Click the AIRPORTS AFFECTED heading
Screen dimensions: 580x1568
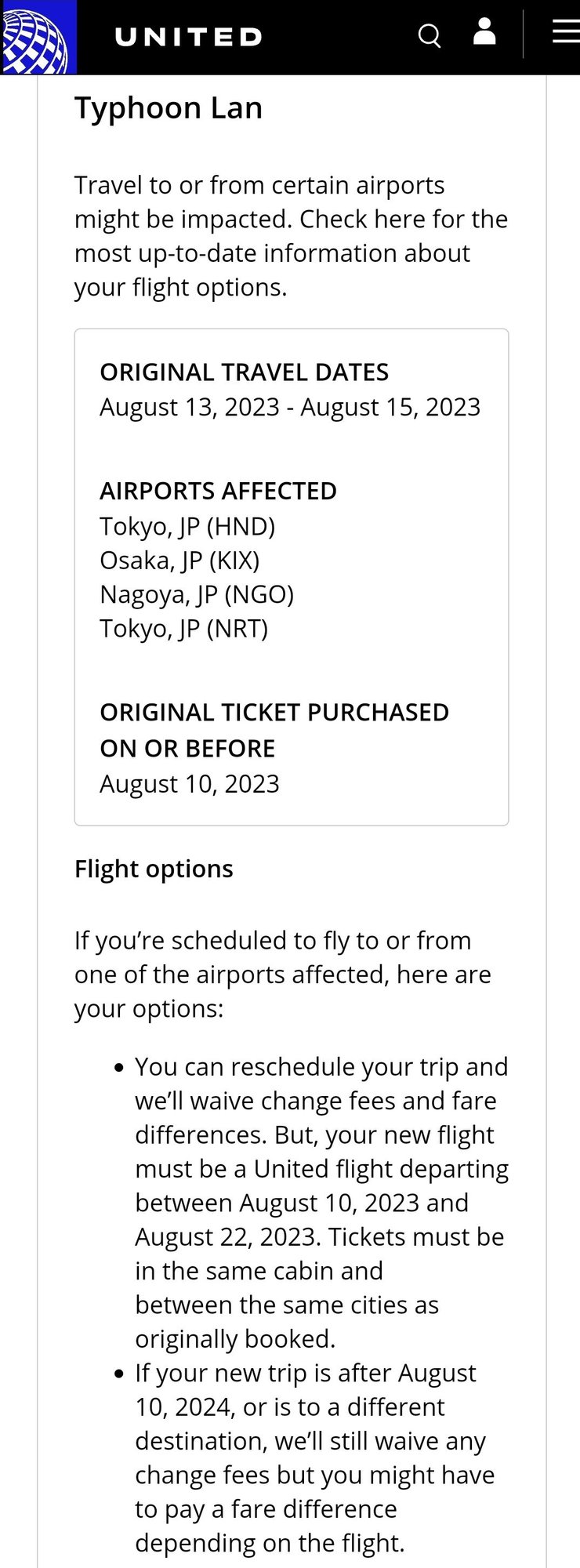point(218,491)
